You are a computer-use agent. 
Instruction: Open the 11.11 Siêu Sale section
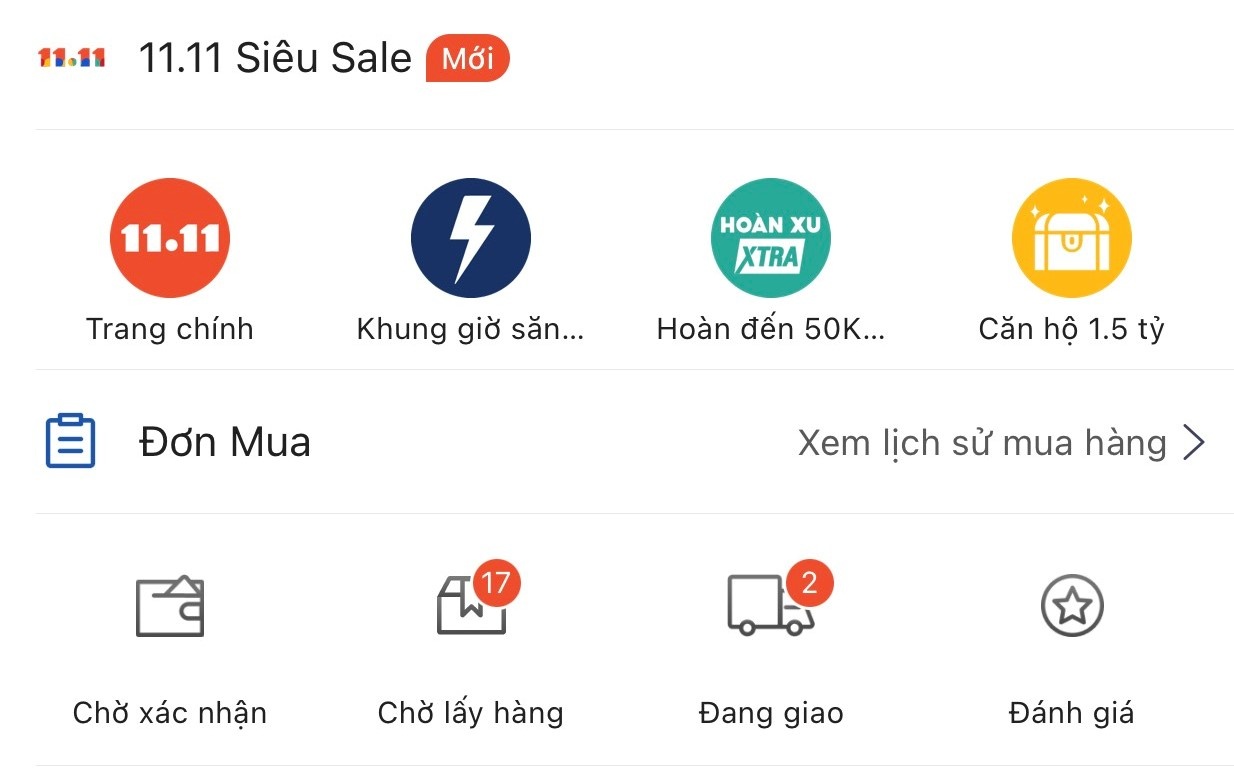pyautogui.click(x=274, y=58)
